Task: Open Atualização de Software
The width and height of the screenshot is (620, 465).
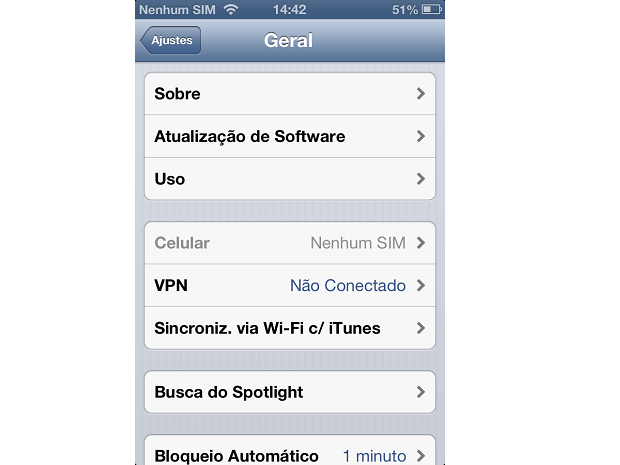Action: click(x=290, y=136)
